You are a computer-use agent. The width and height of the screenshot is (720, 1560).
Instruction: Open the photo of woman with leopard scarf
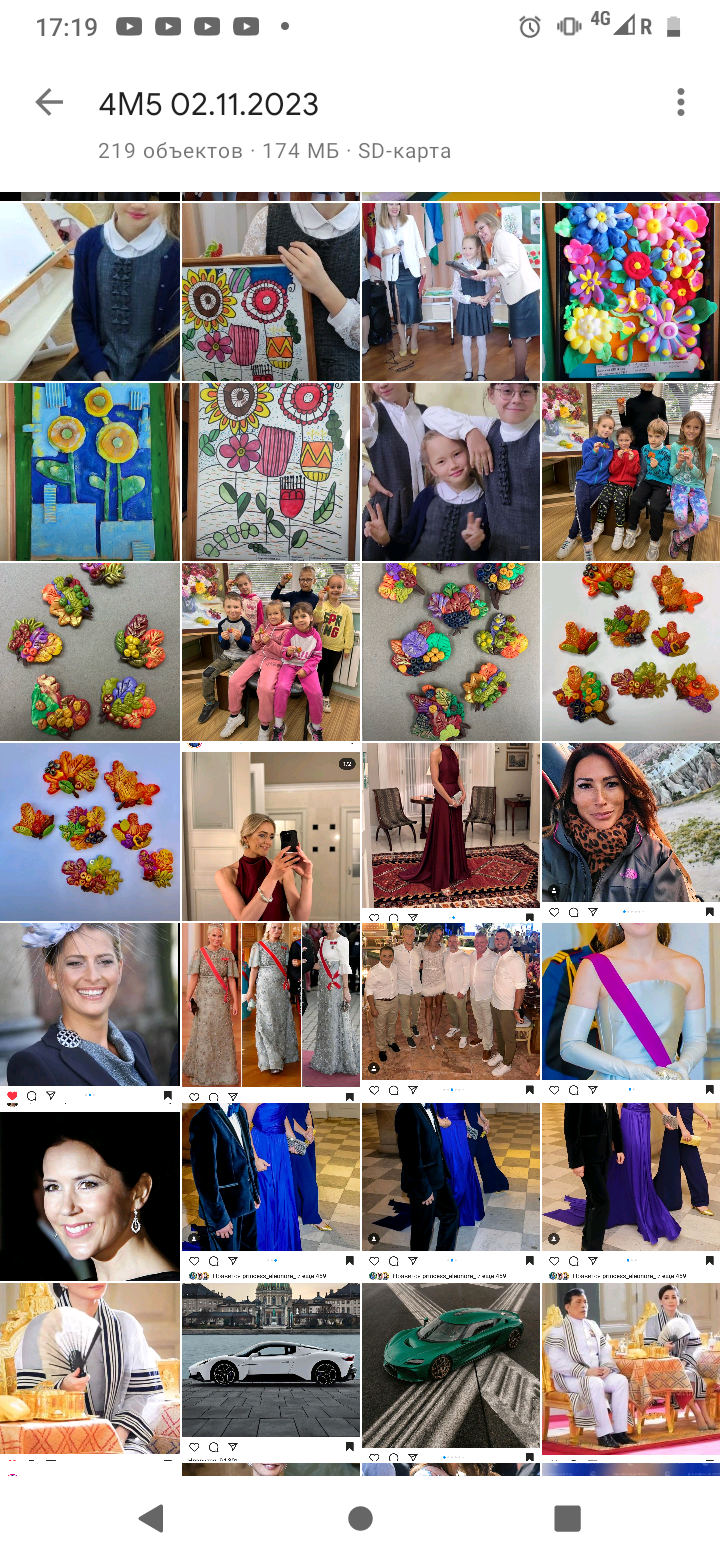(x=630, y=822)
